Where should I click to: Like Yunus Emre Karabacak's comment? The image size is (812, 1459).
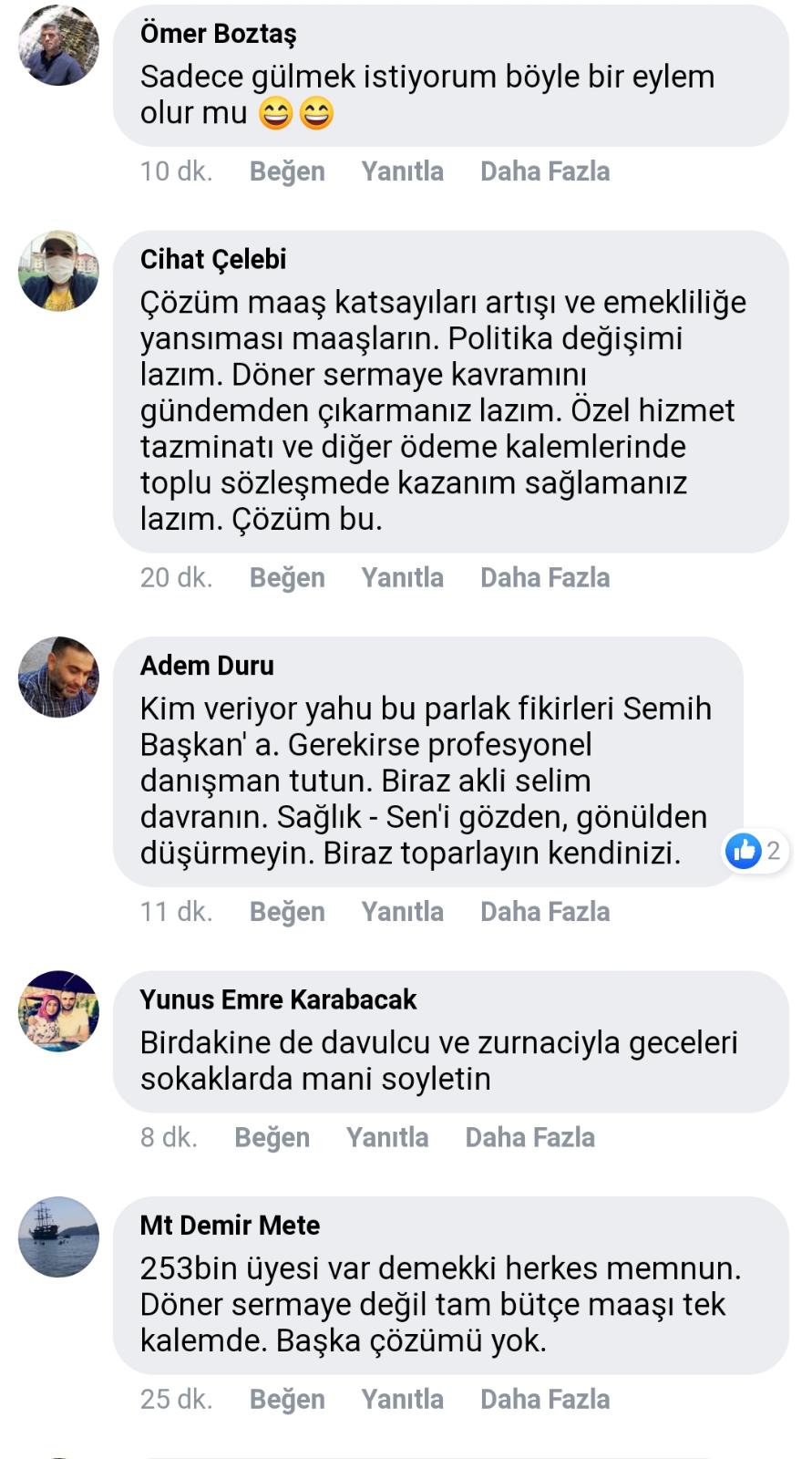(272, 1138)
